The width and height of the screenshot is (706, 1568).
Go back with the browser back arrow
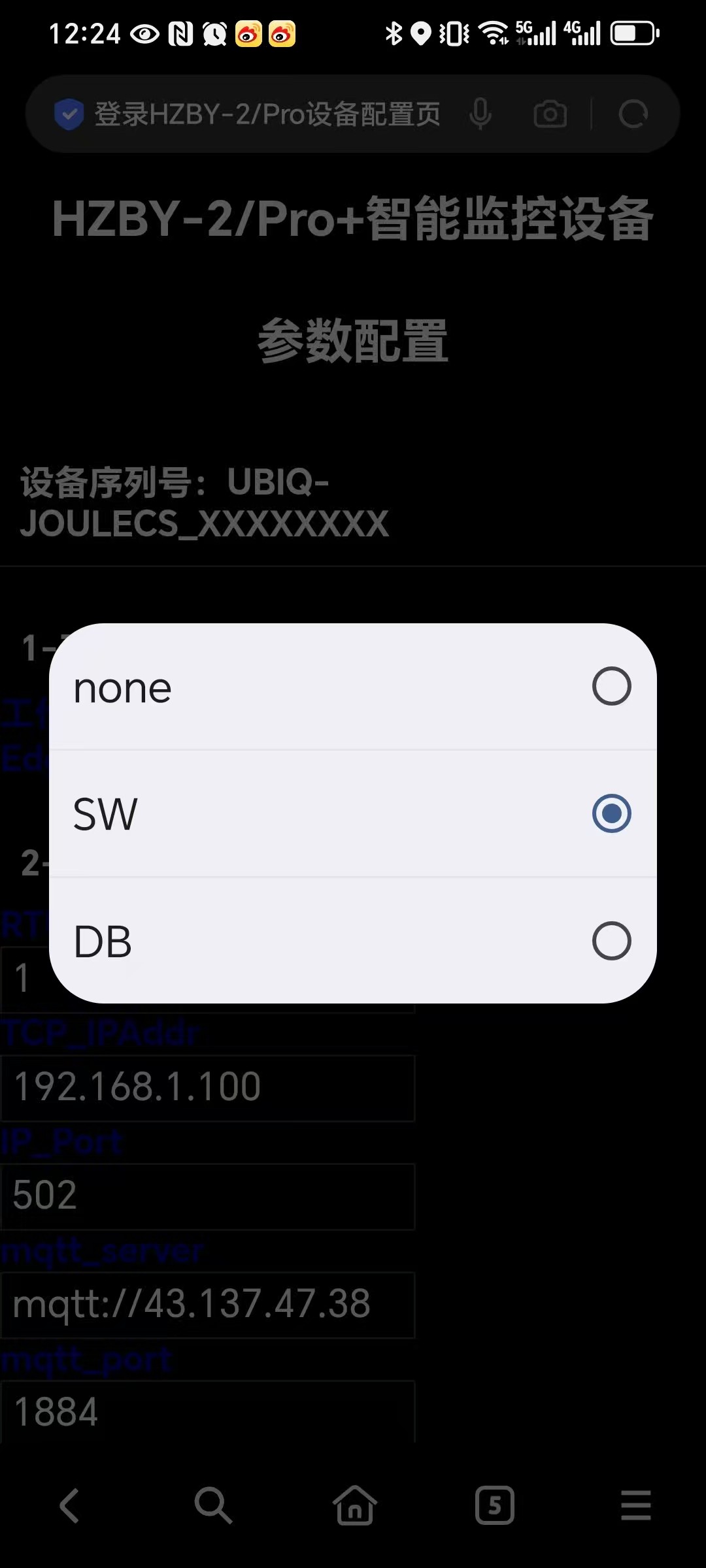click(x=69, y=1506)
